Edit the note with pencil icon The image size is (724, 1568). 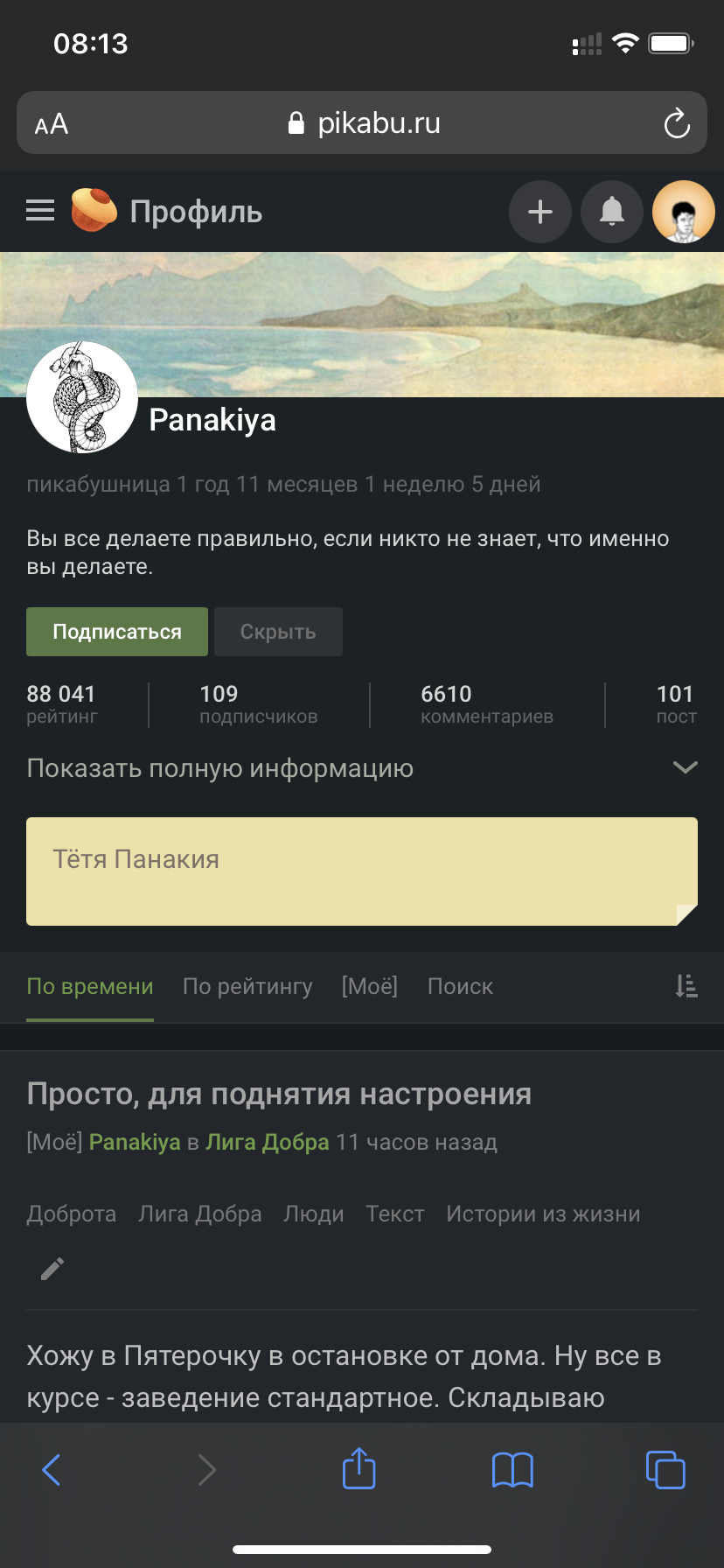click(x=52, y=1269)
